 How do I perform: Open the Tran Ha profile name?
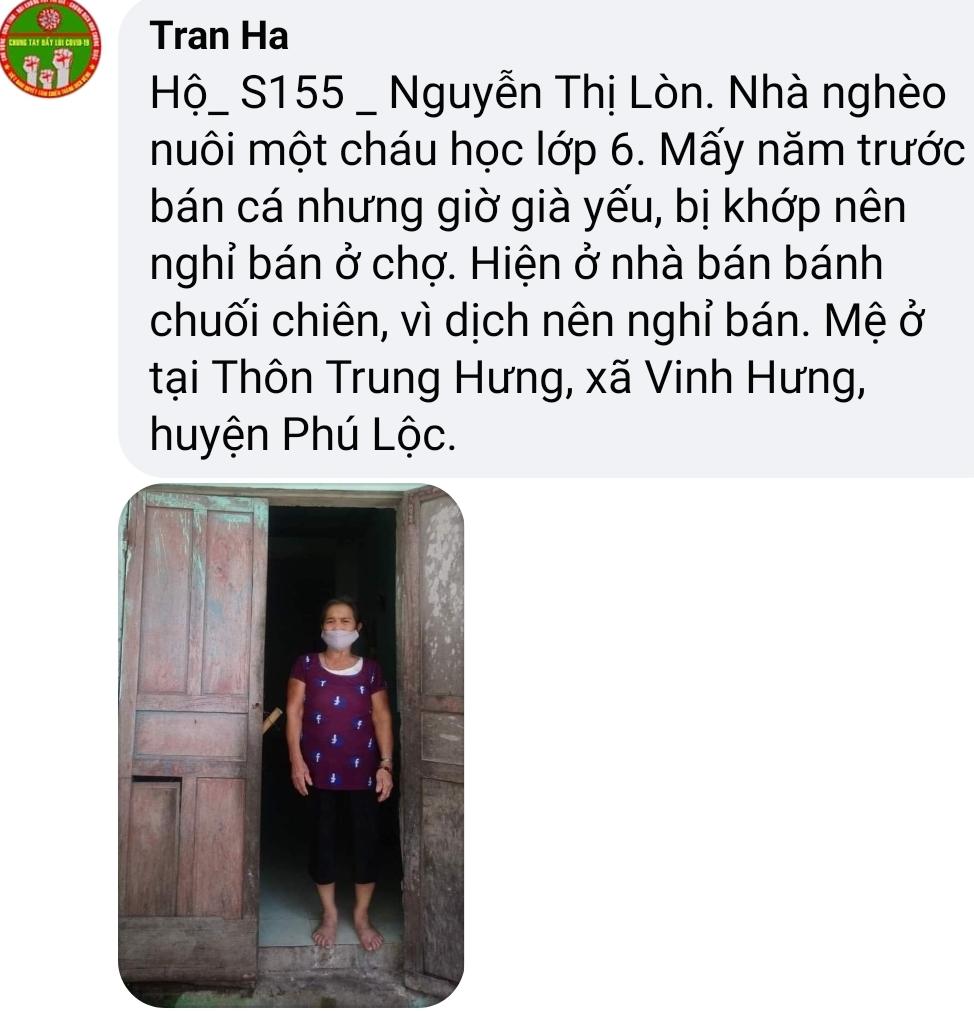click(x=219, y=37)
